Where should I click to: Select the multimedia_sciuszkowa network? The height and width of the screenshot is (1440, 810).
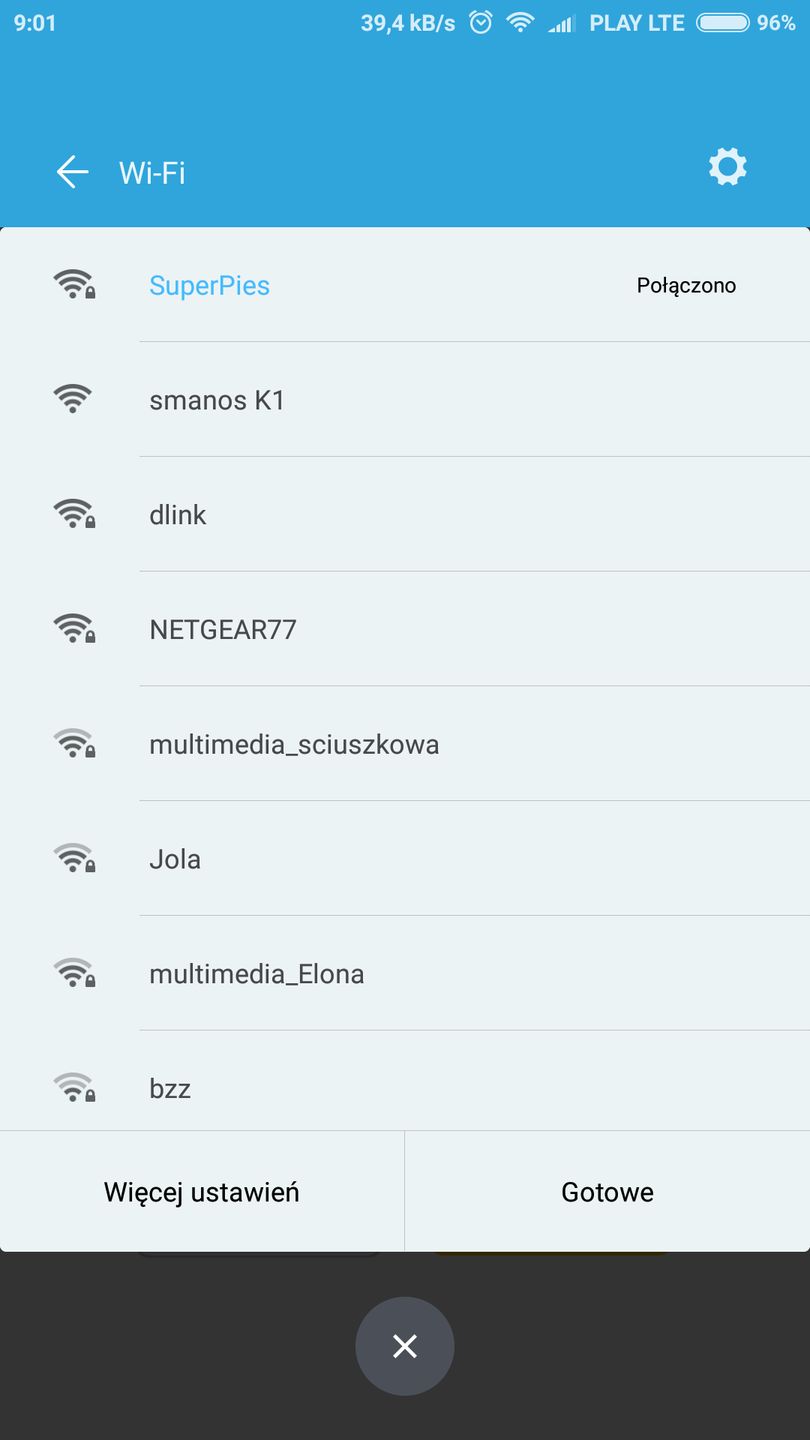click(404, 745)
